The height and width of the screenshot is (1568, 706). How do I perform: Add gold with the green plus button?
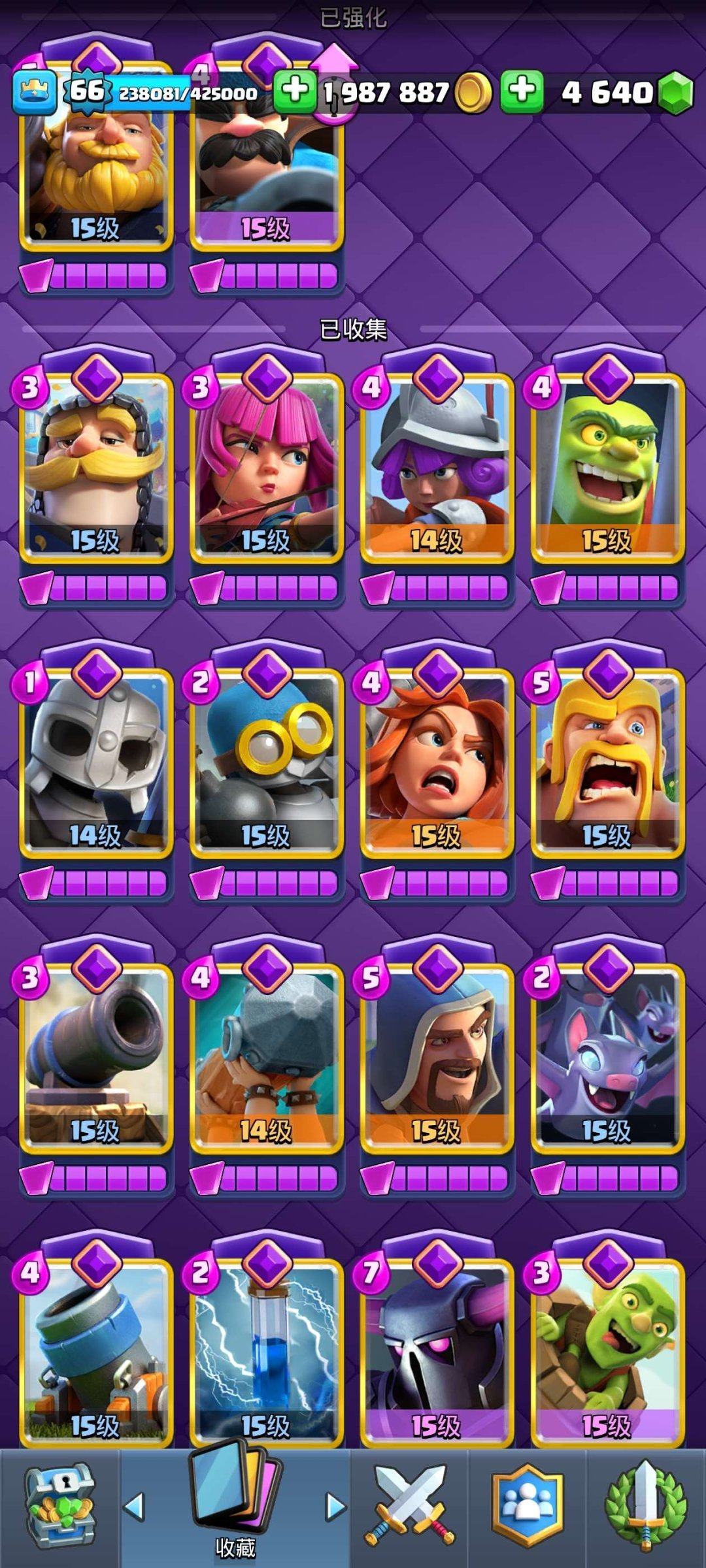(295, 91)
